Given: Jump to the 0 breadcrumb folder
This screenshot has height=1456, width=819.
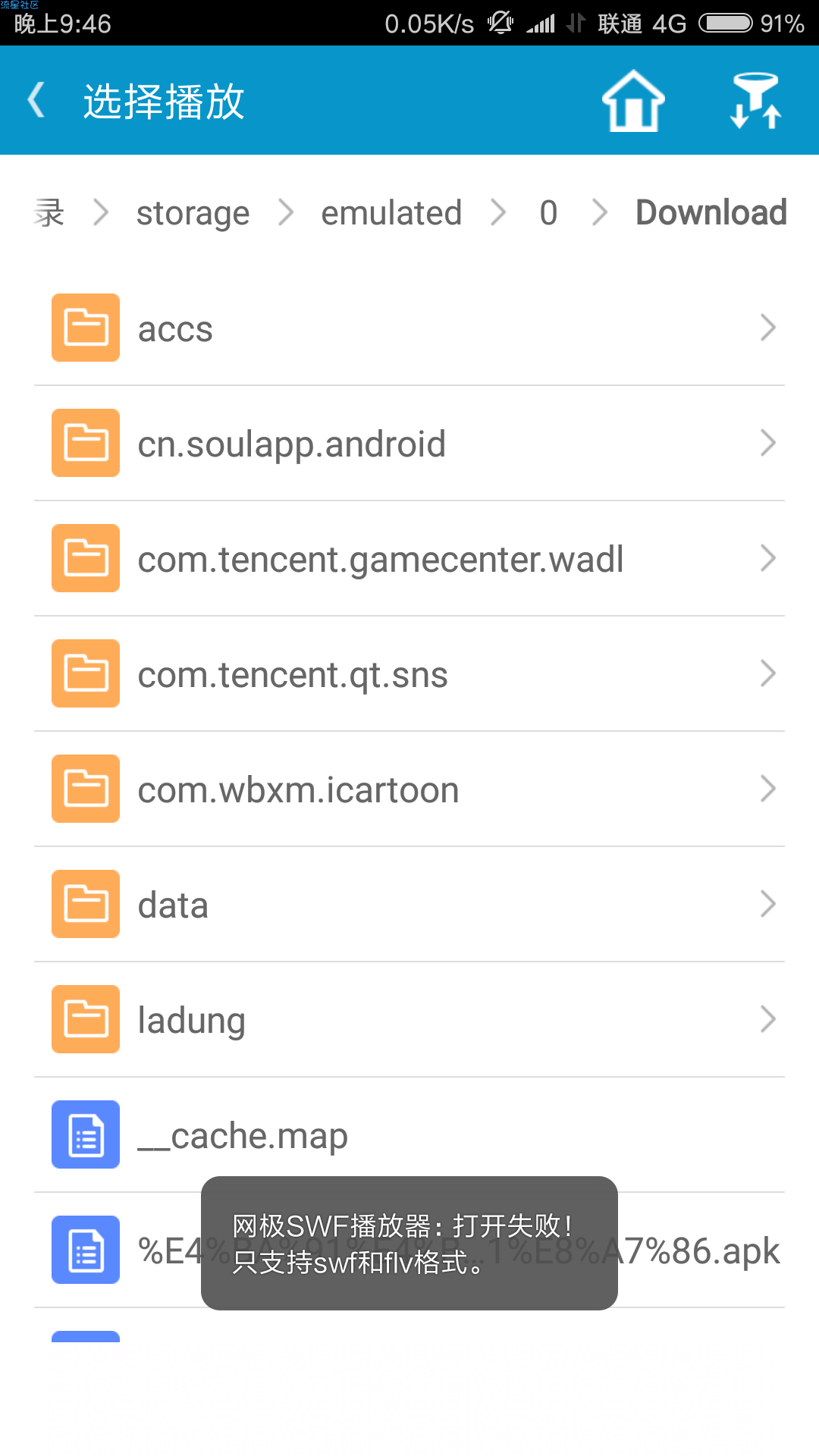Looking at the screenshot, I should pyautogui.click(x=548, y=212).
